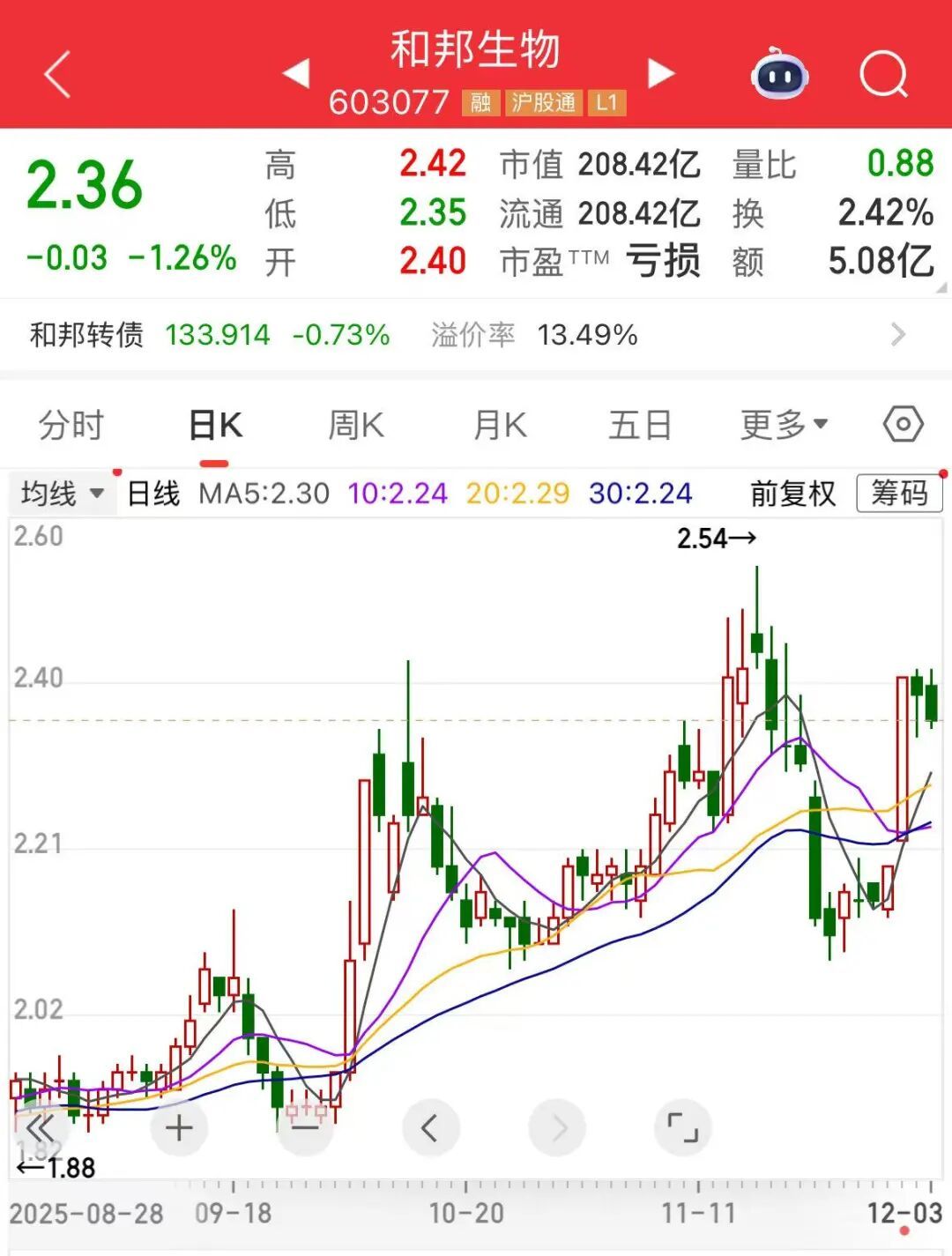Change the 前复权 price adjustment mode
The image size is (952, 1256).
[x=792, y=494]
